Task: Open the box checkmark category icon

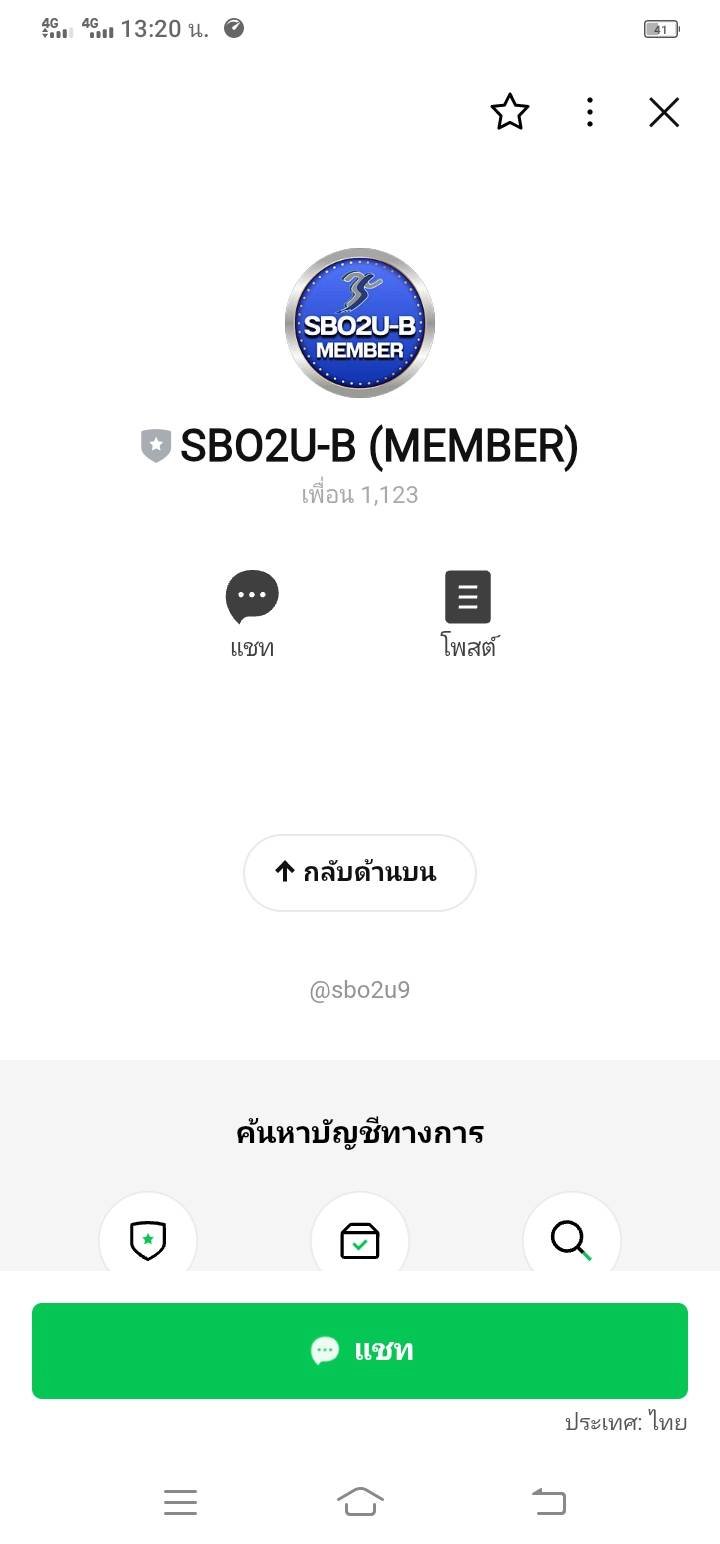Action: 360,1240
